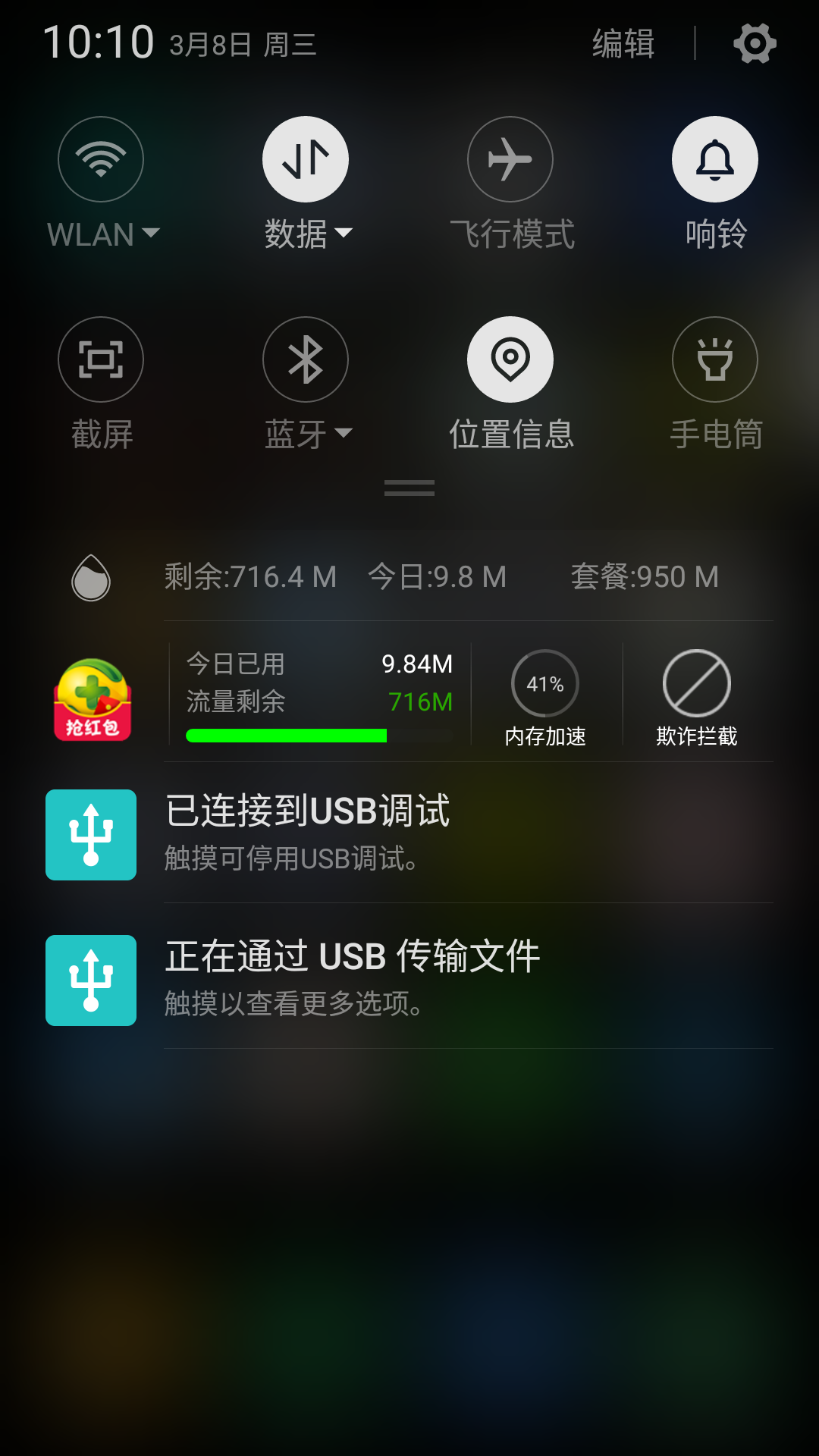819x1456 pixels.
Task: Open 已连接到USB调试 notification
Action: [409, 834]
